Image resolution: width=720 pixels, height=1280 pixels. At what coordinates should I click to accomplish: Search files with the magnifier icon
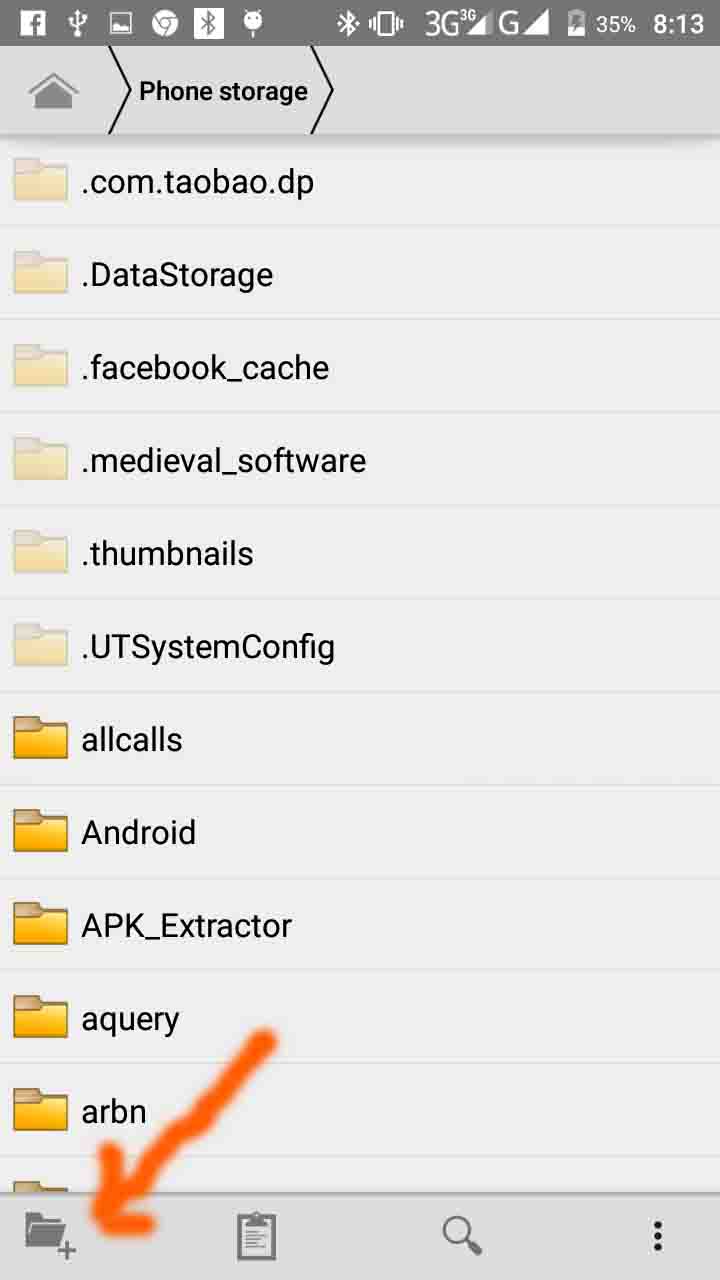tap(462, 1235)
